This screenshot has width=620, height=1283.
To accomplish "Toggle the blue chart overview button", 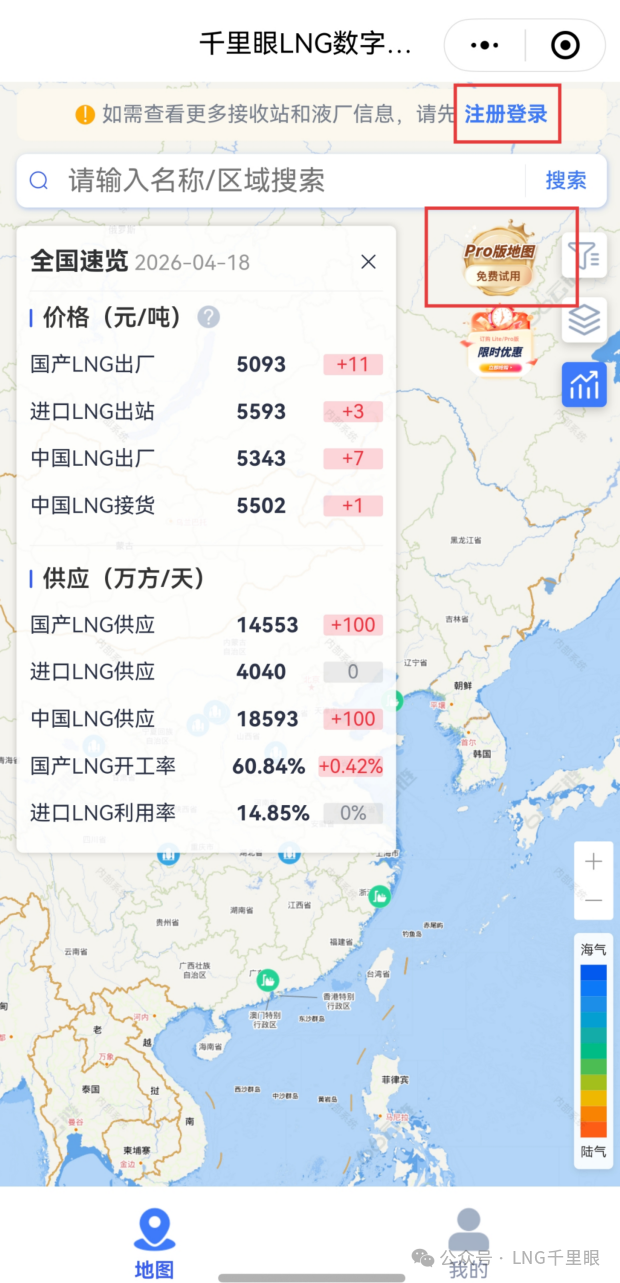I will (x=584, y=384).
